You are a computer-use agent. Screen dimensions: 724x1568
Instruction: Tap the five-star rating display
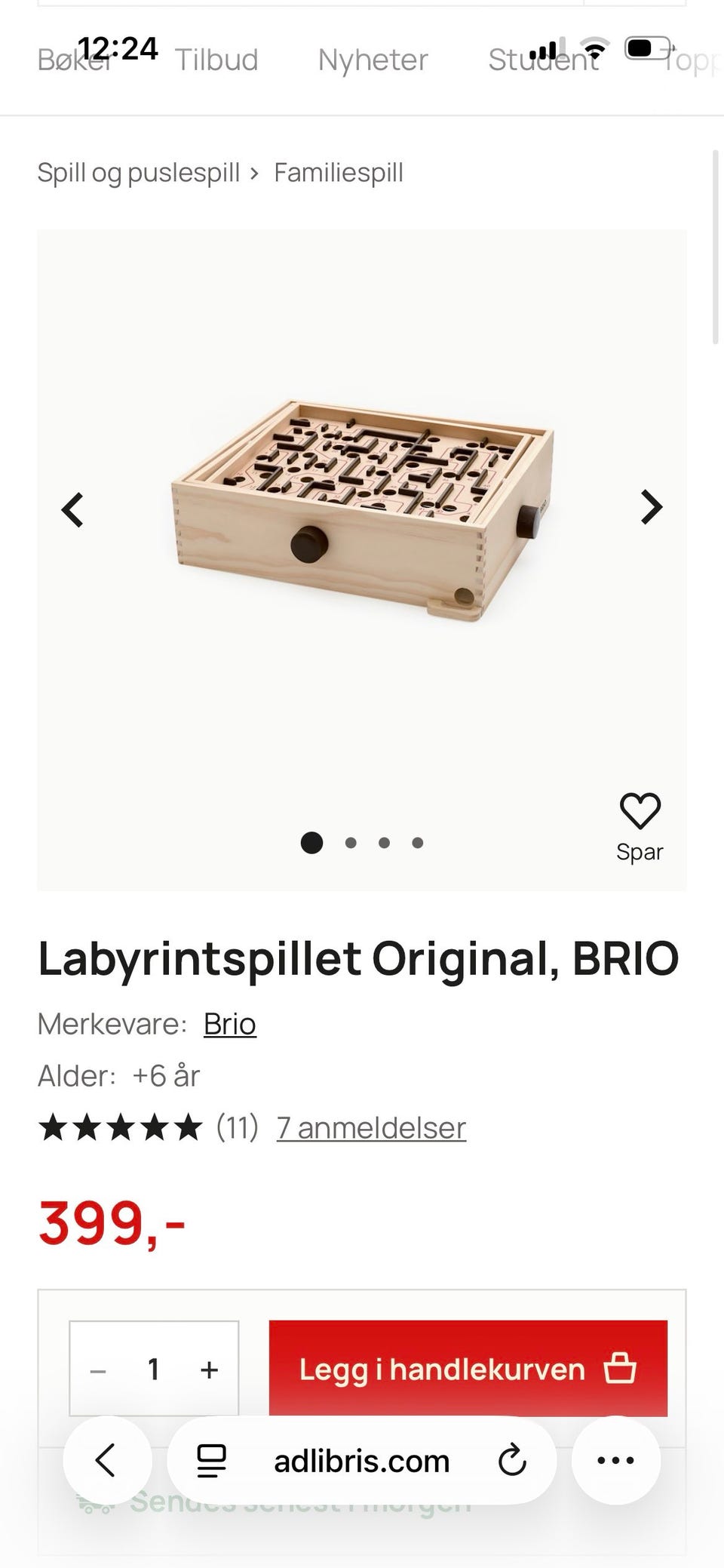(x=119, y=1127)
